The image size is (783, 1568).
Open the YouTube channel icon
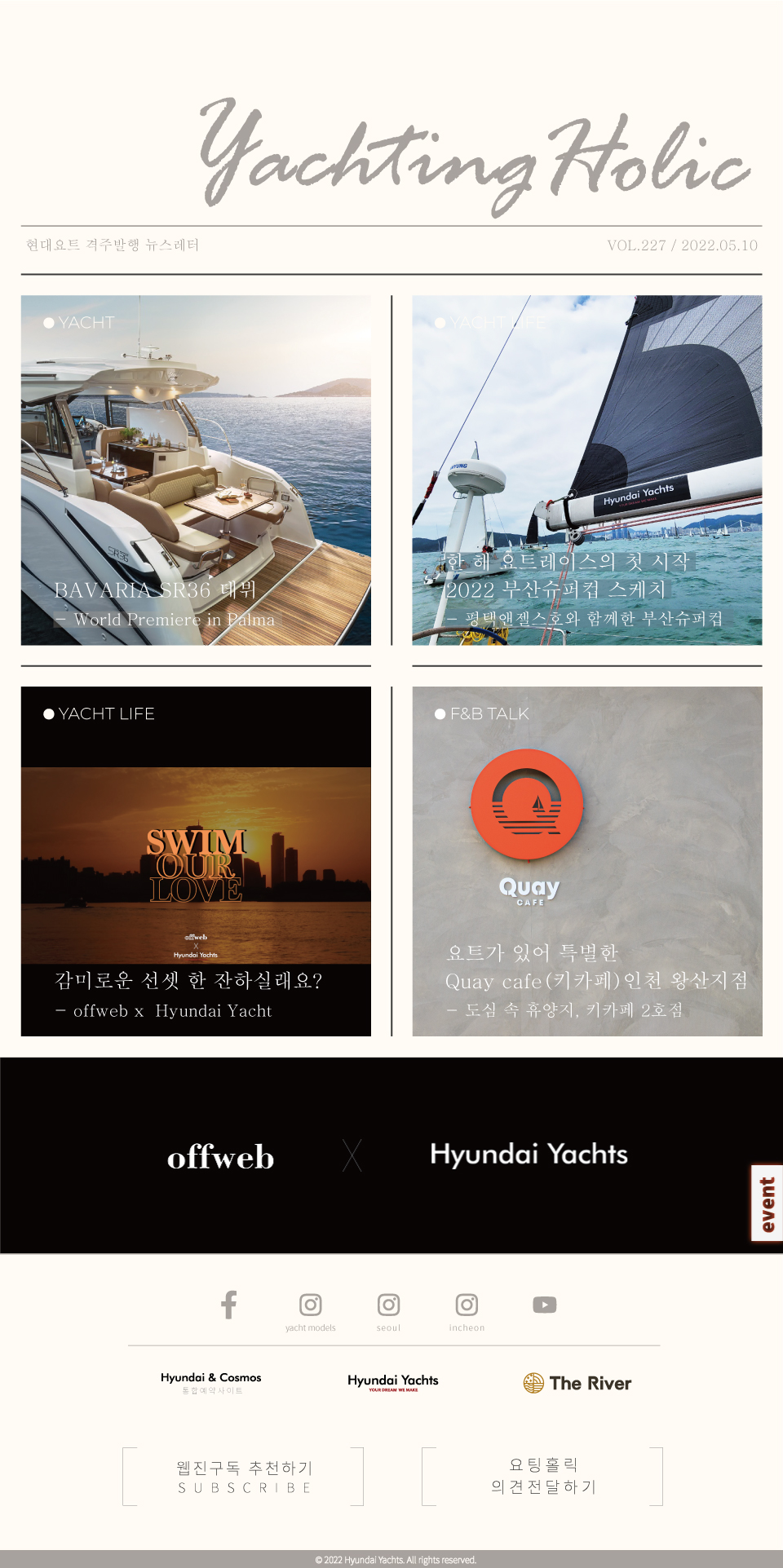pyautogui.click(x=545, y=1305)
